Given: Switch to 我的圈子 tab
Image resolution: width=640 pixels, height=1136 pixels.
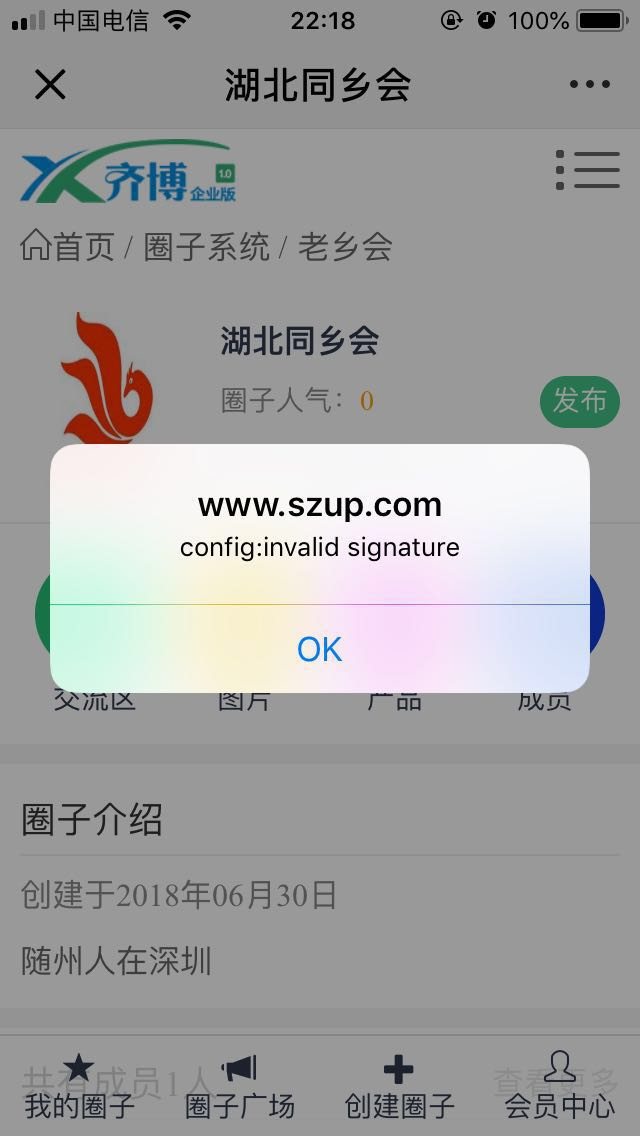Looking at the screenshot, I should 80,1087.
